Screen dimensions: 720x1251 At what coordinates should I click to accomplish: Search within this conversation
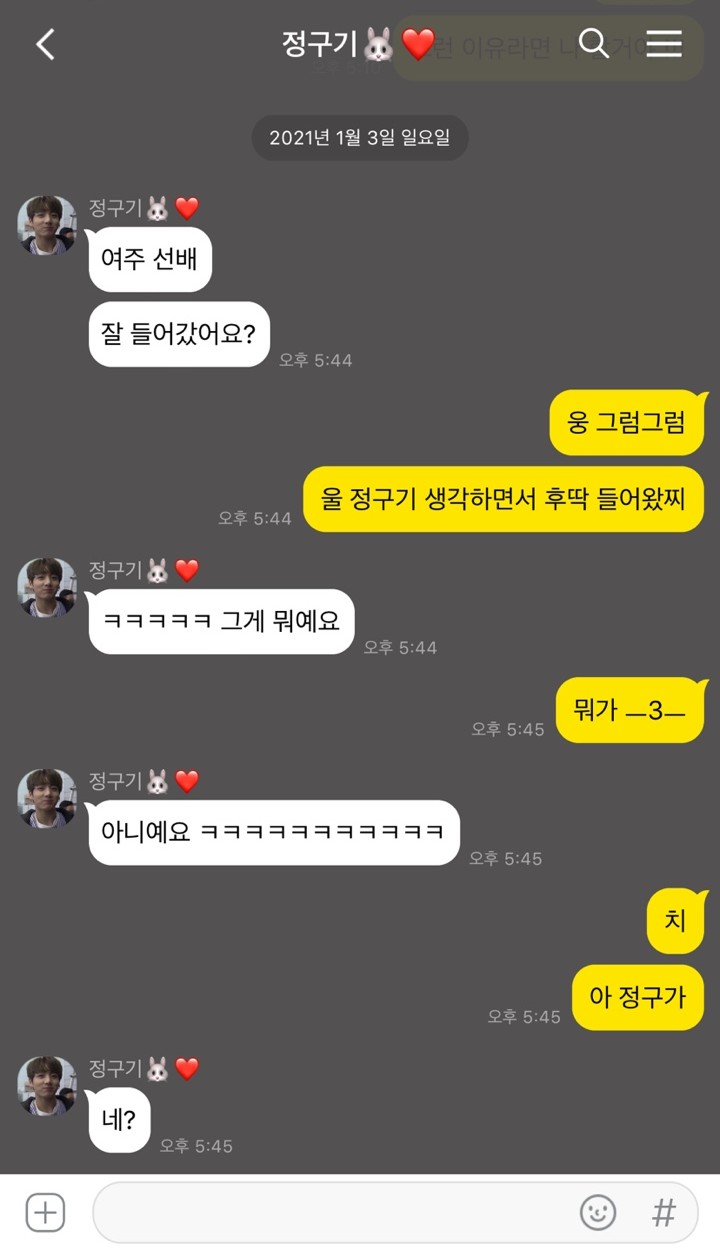tap(594, 43)
